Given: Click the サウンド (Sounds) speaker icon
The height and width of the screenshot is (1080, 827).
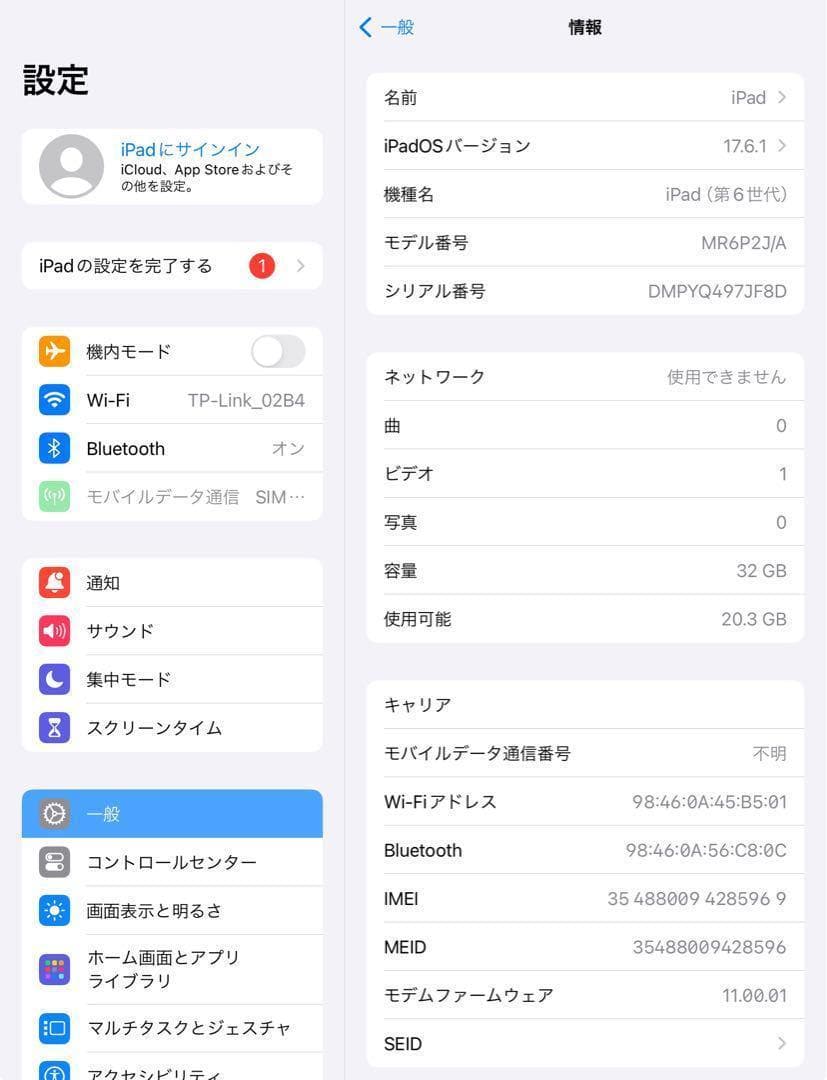Looking at the screenshot, I should pos(54,630).
